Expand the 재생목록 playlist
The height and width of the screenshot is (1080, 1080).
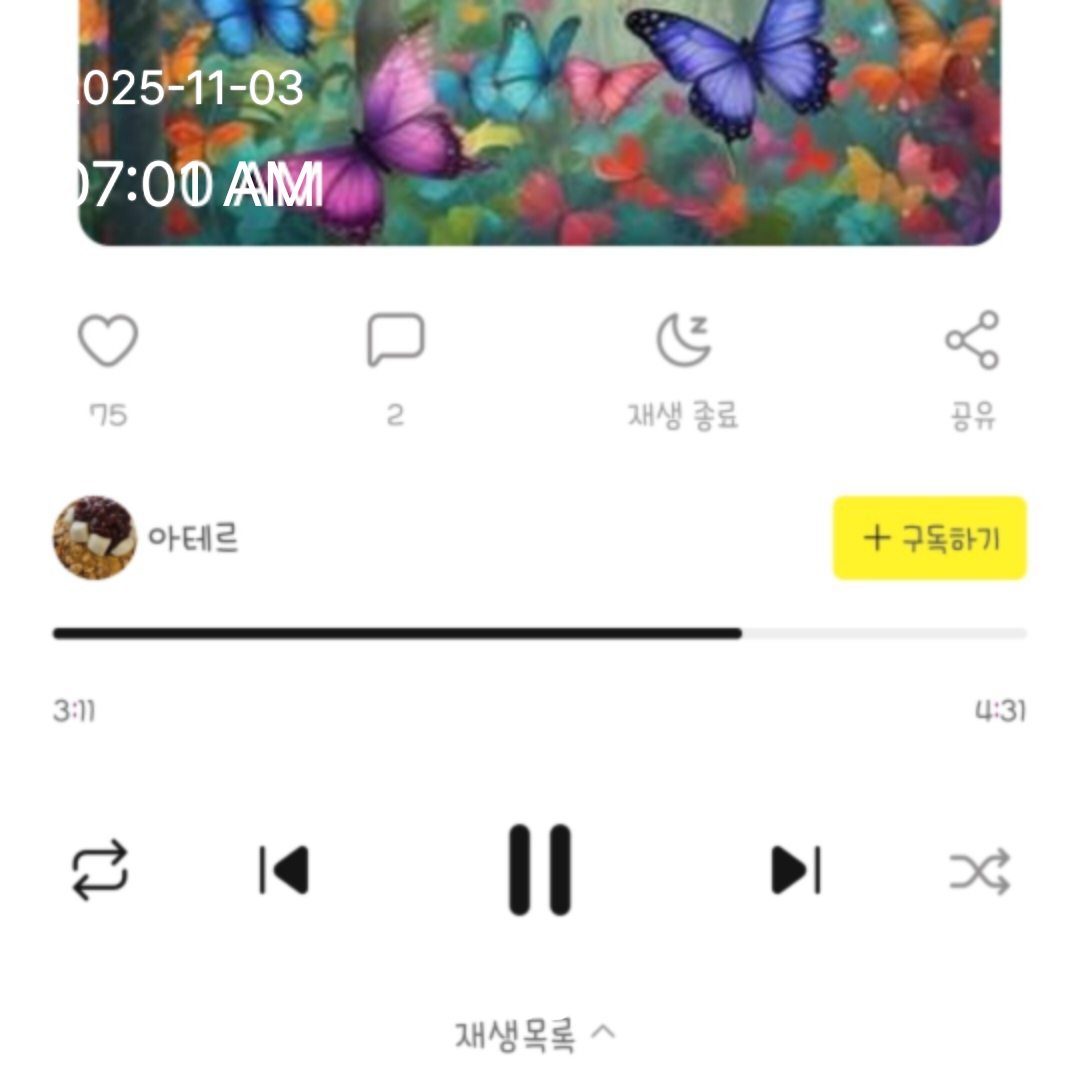click(x=536, y=1035)
